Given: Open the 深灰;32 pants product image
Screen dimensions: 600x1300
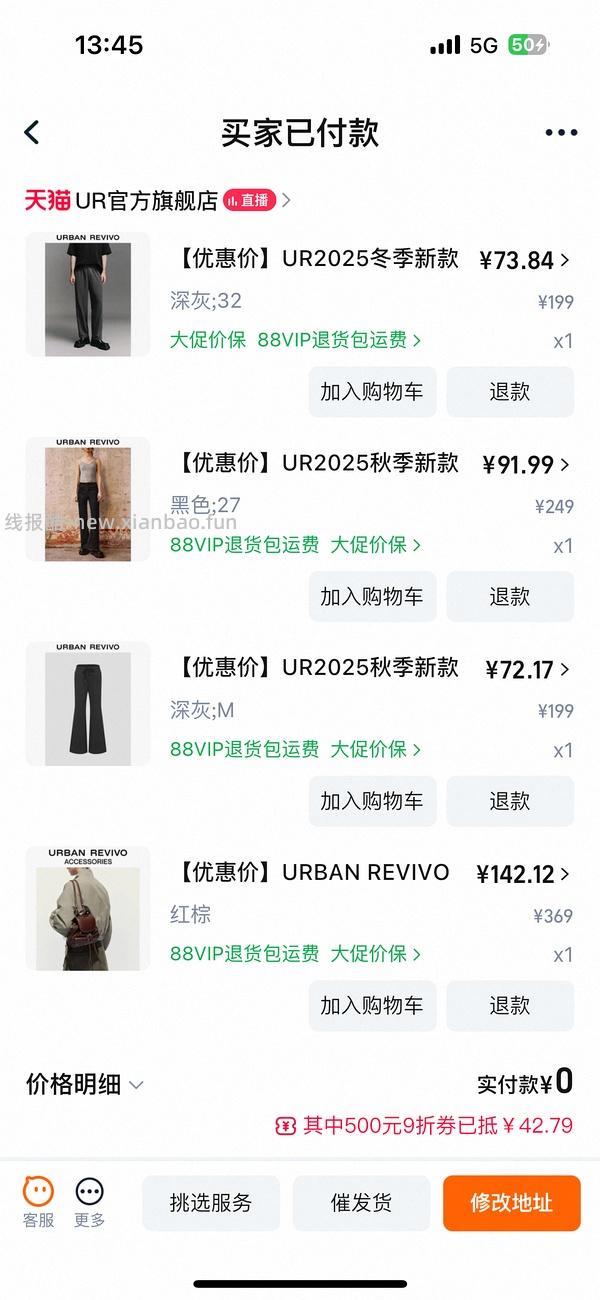Looking at the screenshot, I should (x=87, y=295).
